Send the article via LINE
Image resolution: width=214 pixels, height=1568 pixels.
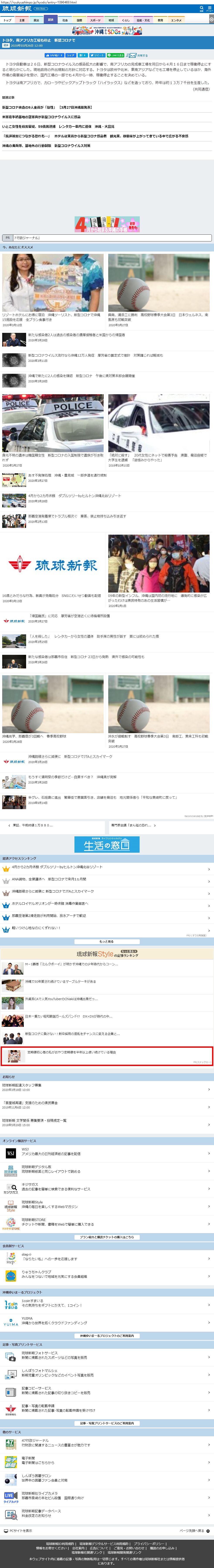(x=116, y=55)
